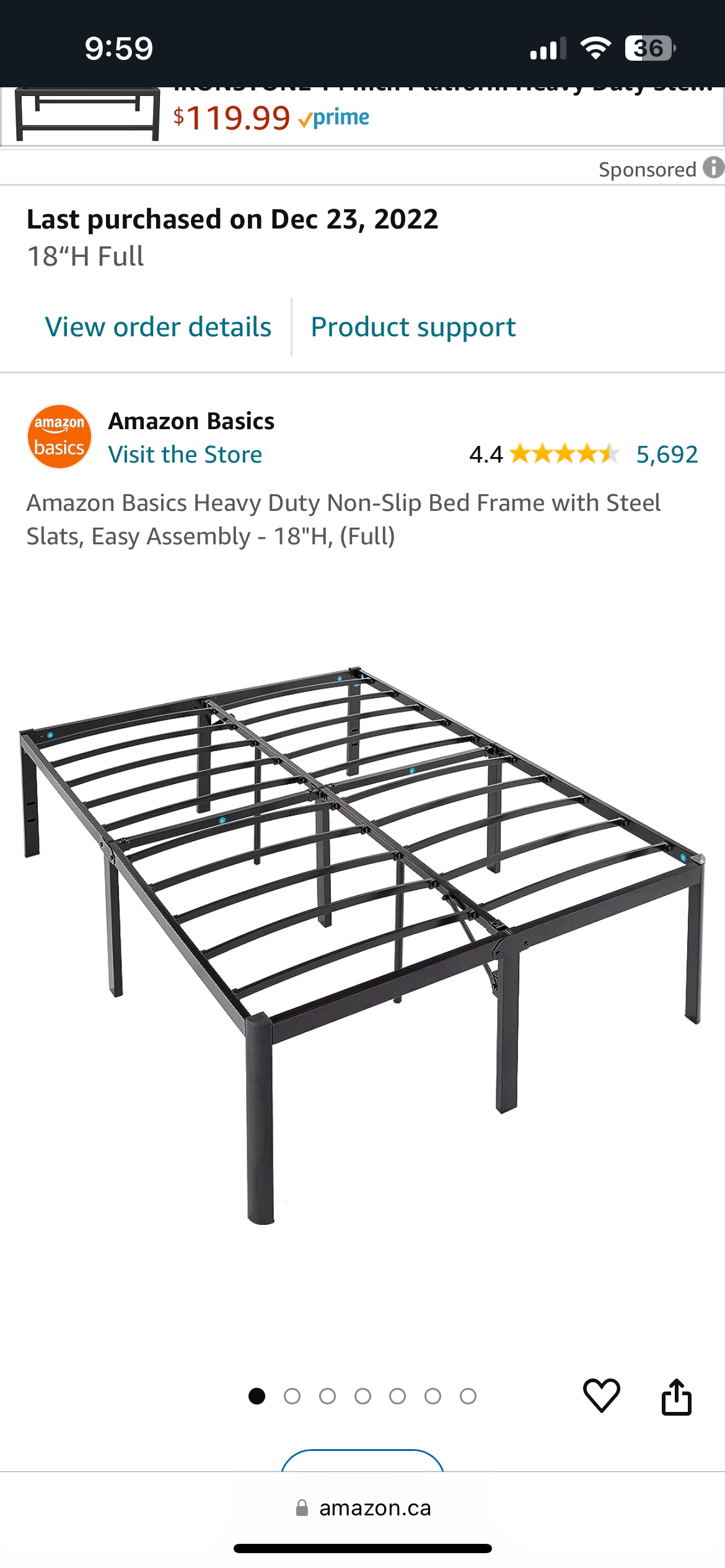Open View order details
This screenshot has height=1568, width=725.
point(158,327)
